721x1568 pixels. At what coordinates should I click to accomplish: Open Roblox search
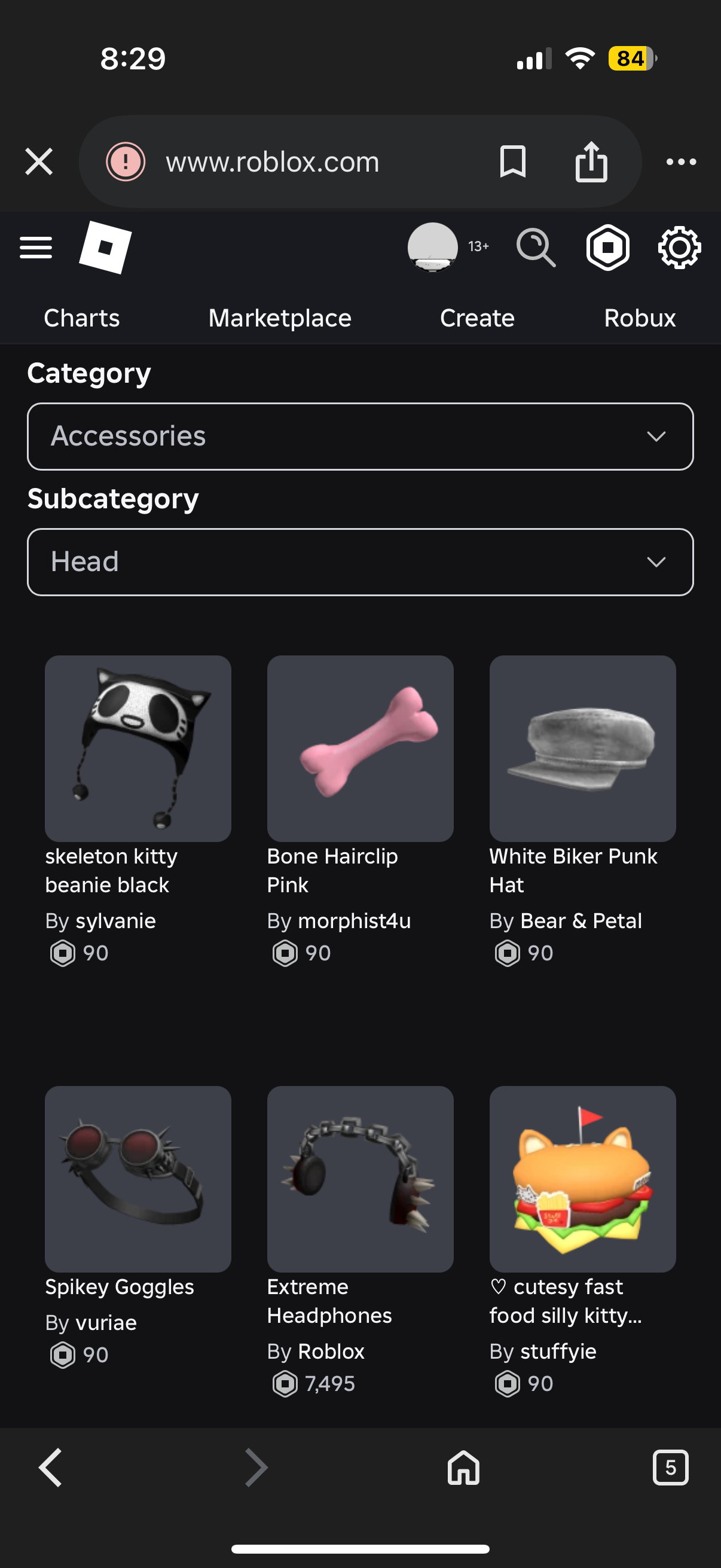[x=536, y=248]
